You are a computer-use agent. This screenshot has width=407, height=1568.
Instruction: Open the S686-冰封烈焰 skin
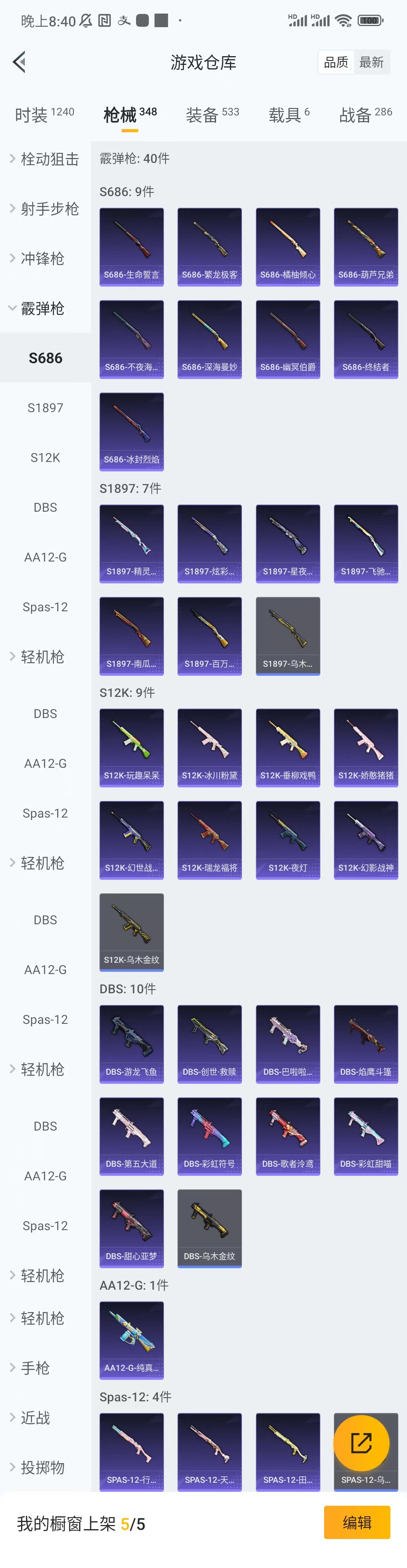(x=132, y=431)
